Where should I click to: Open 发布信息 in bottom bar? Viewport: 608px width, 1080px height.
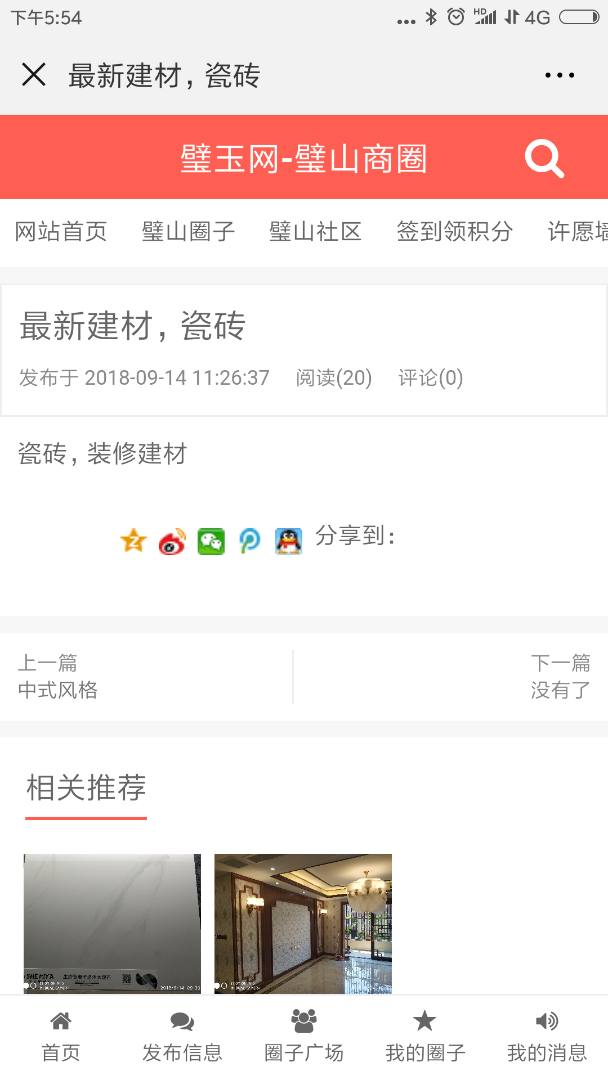tap(182, 1037)
